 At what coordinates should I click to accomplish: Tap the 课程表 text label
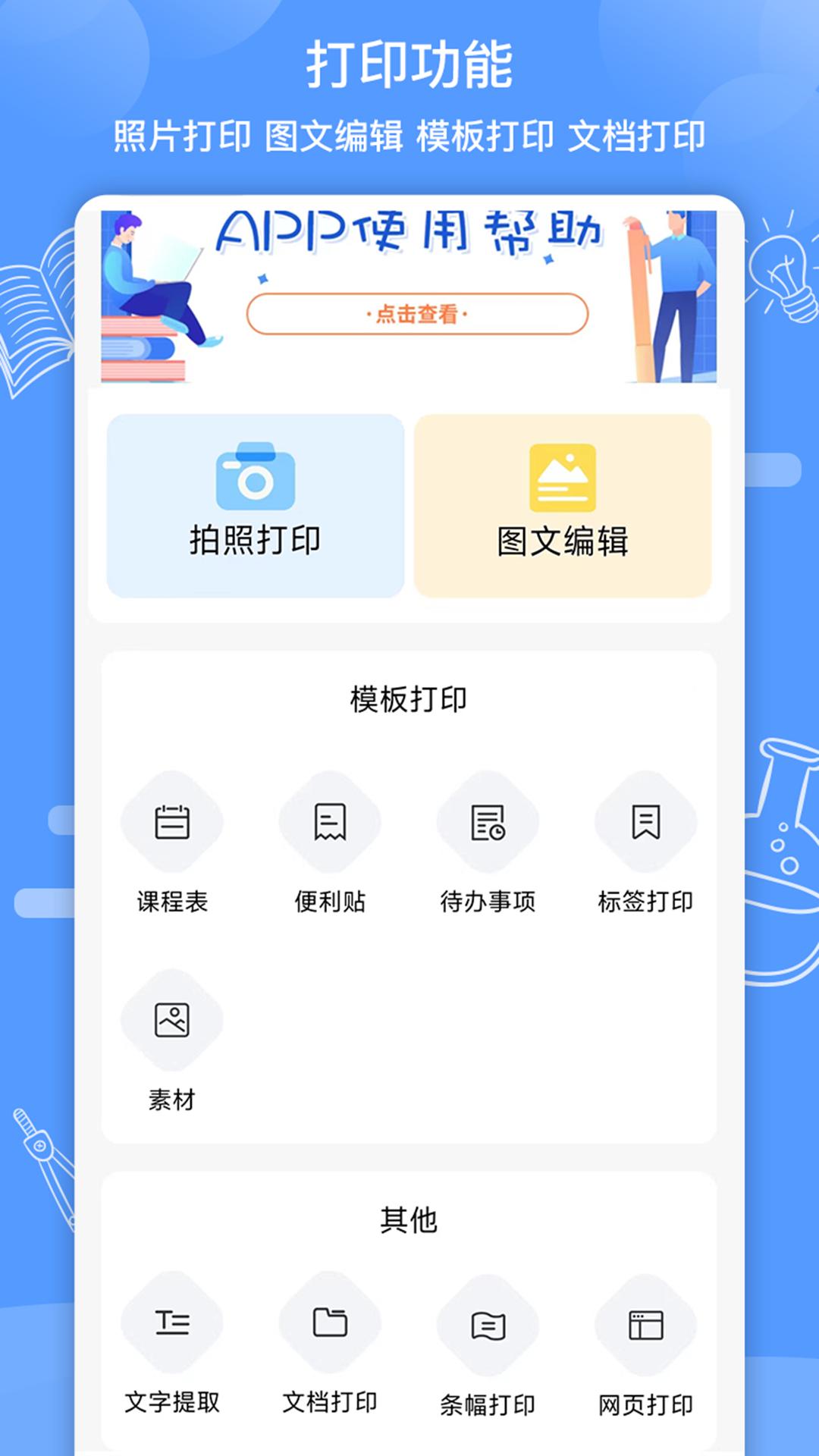coord(173,901)
